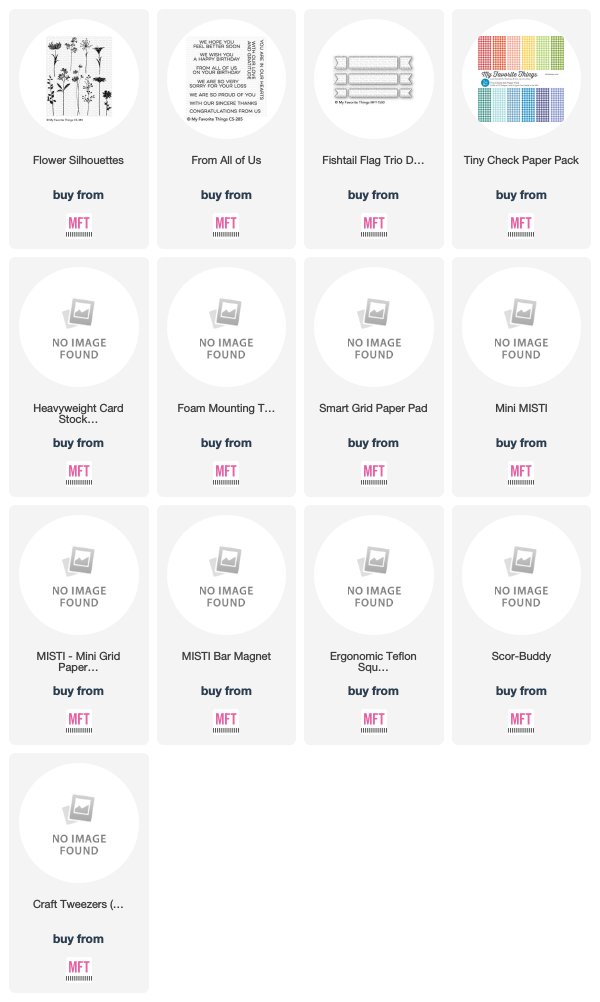Viewport: 600px width, 1002px height.
Task: Open the Flower Silhouettes product card
Action: pyautogui.click(x=79, y=129)
